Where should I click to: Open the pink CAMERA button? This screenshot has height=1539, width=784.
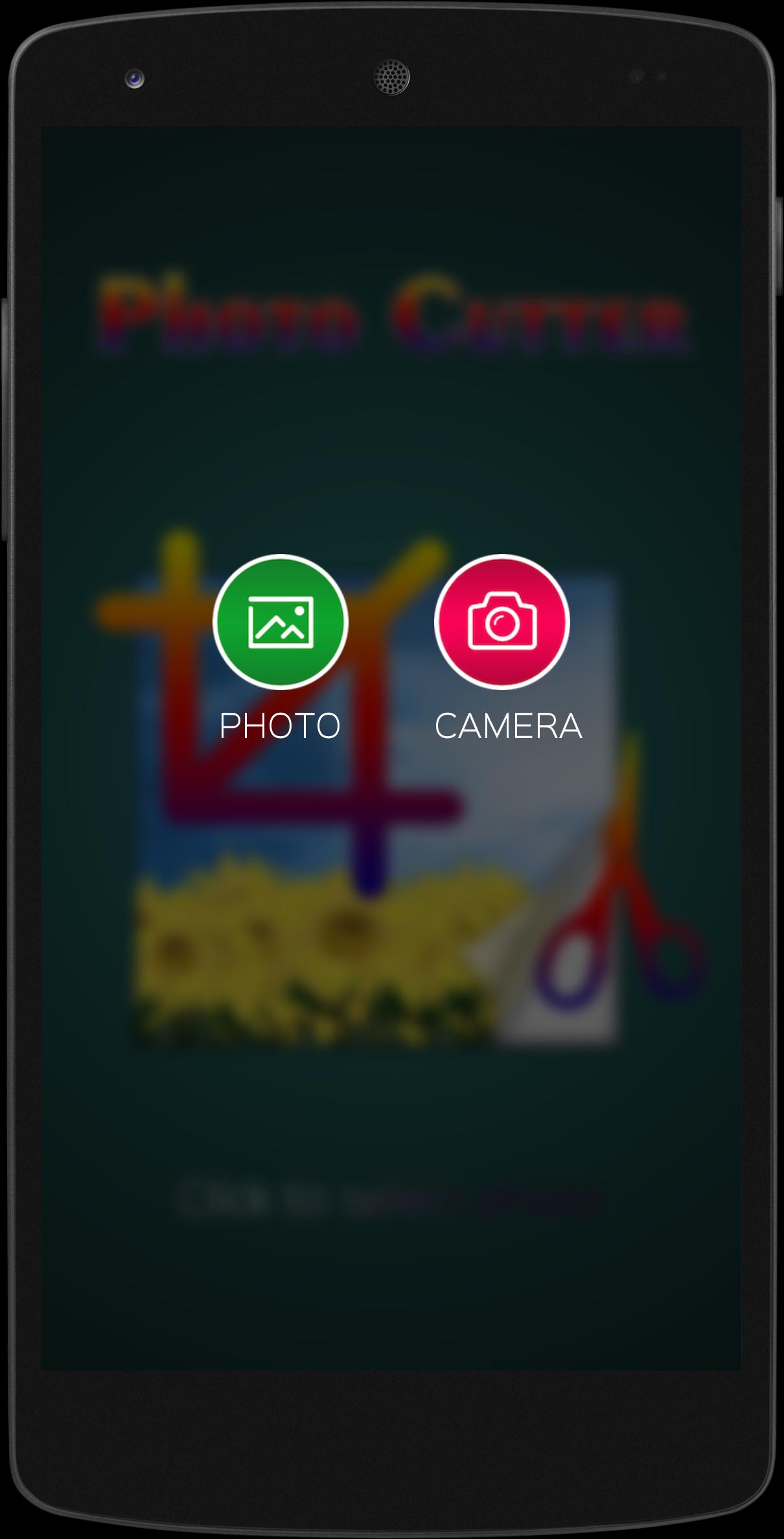pyautogui.click(x=502, y=622)
